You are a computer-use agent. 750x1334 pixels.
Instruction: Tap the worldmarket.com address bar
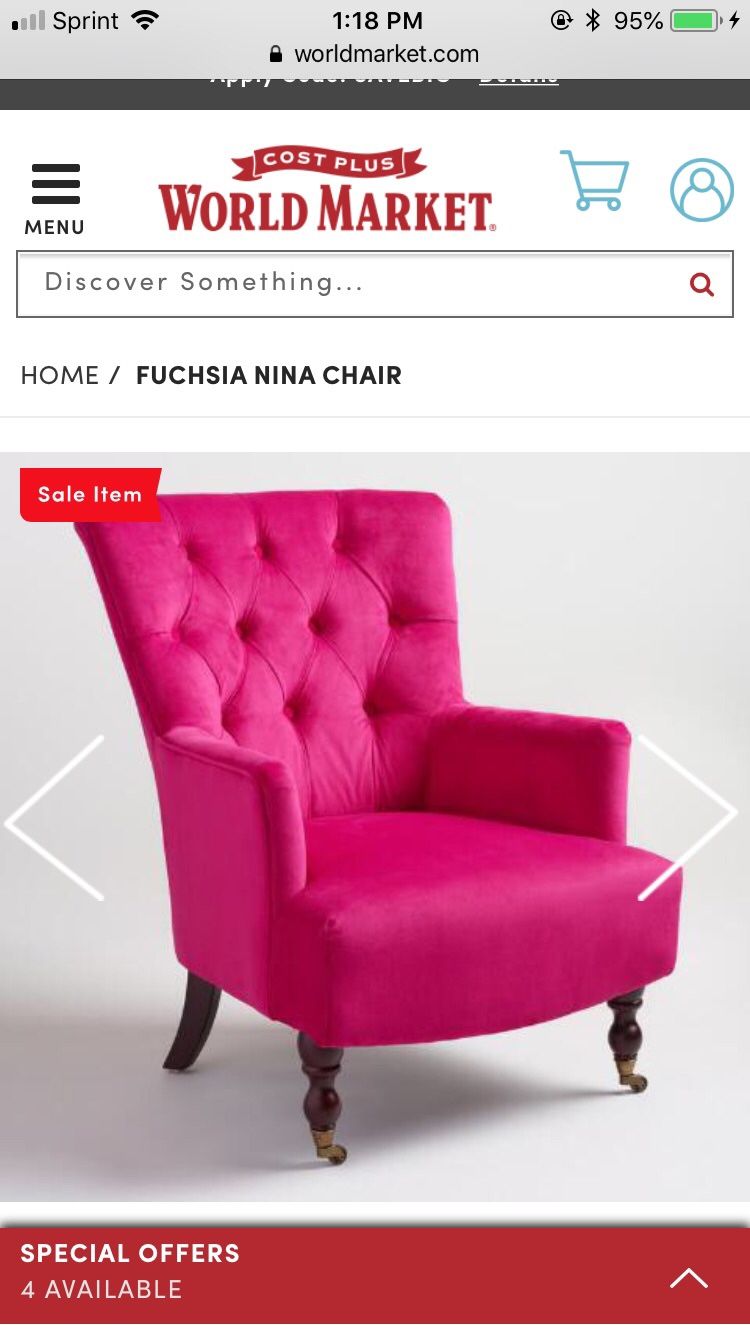click(375, 54)
